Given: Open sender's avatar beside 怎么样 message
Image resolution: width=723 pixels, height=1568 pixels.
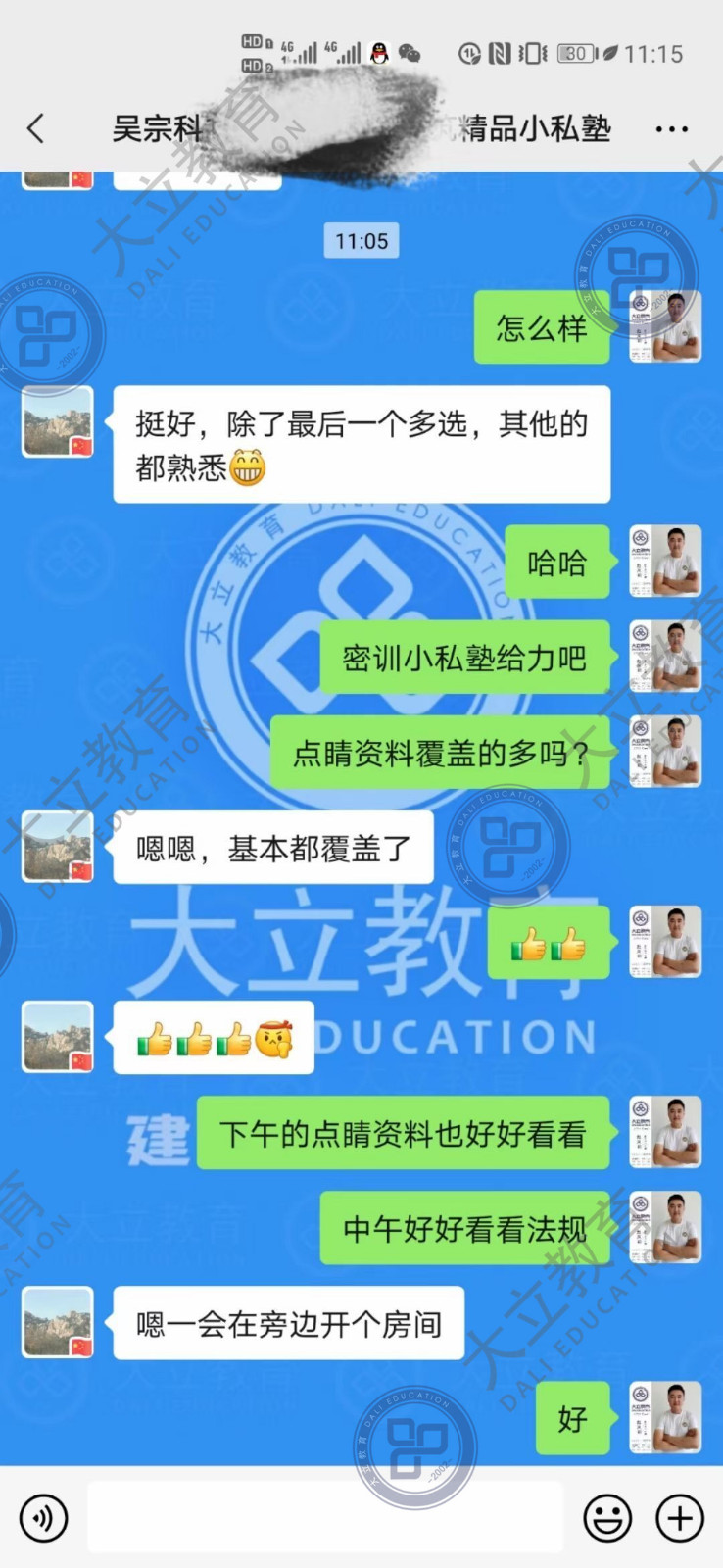Looking at the screenshot, I should point(665,327).
